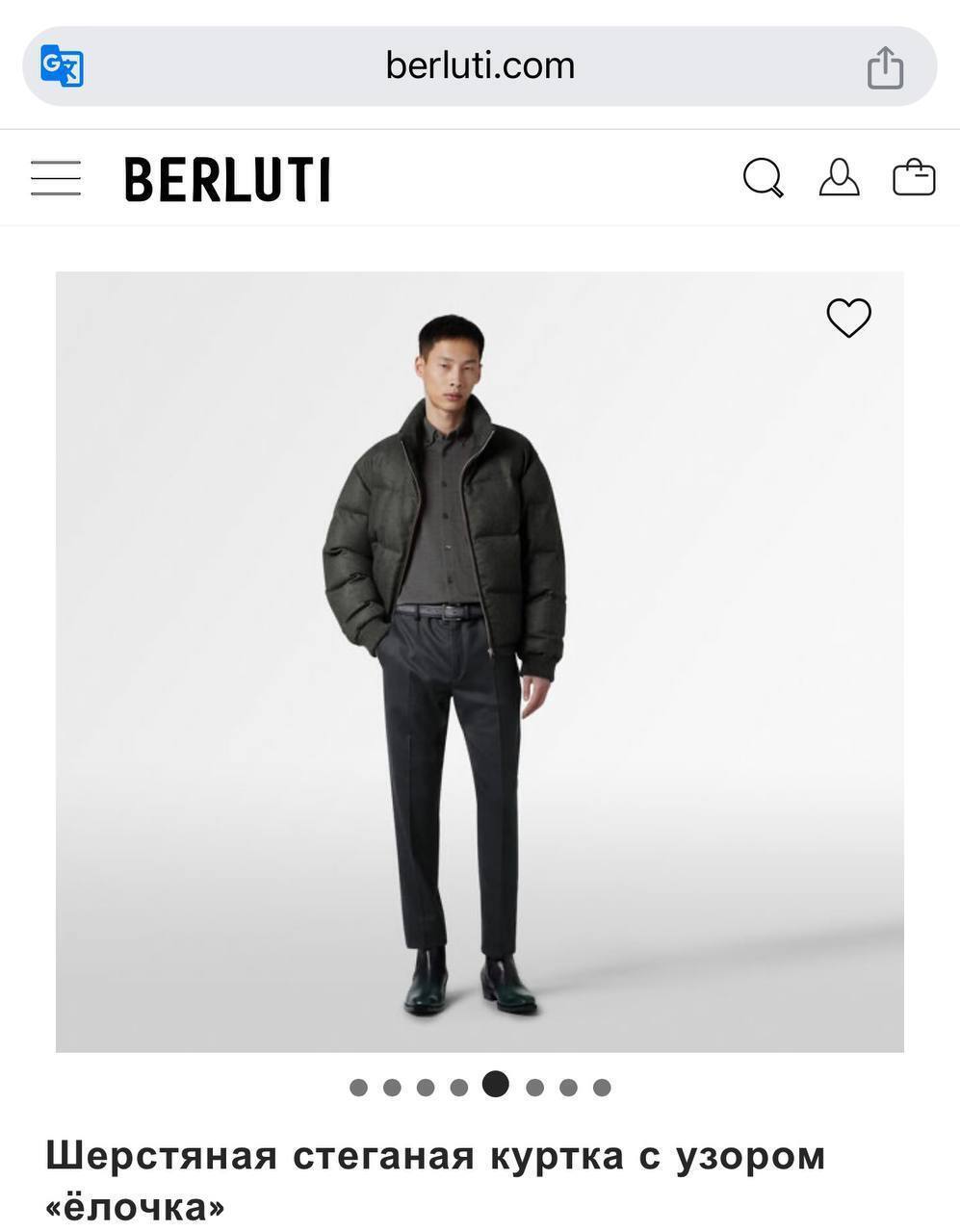The image size is (960, 1232).
Task: Go to the first image dot
Action: (358, 1087)
